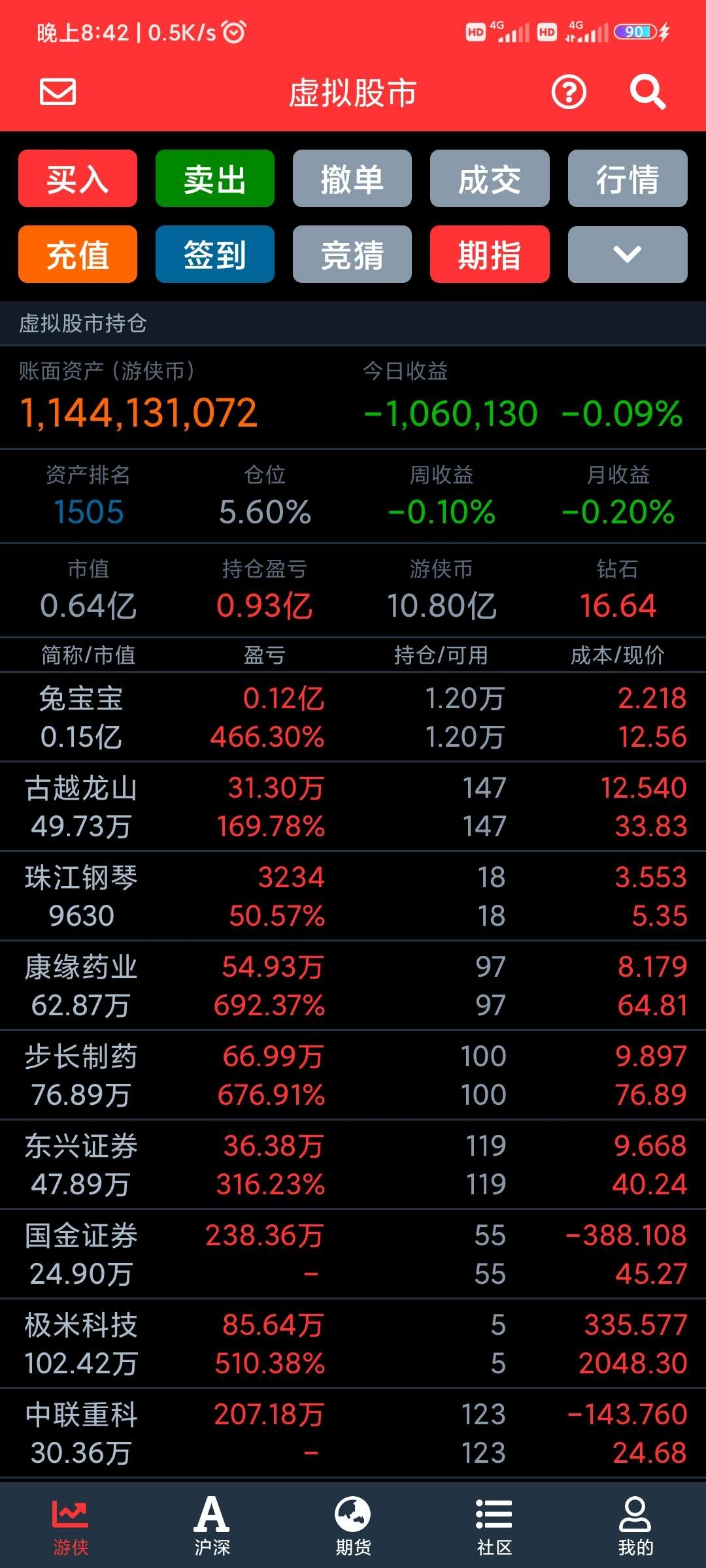This screenshot has height=1568, width=706.
Task: Tap 签到 to check in
Action: click(215, 254)
